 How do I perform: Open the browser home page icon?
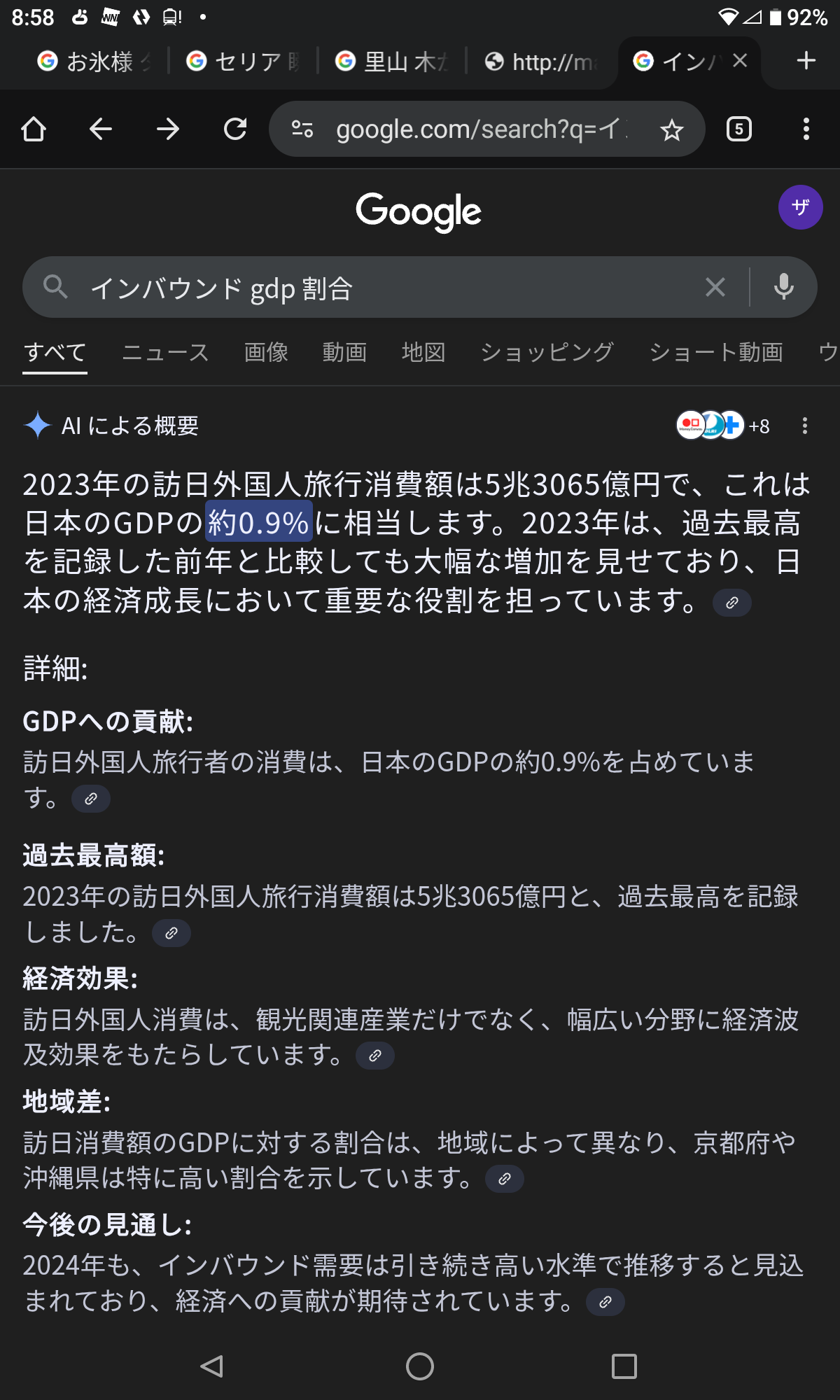tap(34, 129)
